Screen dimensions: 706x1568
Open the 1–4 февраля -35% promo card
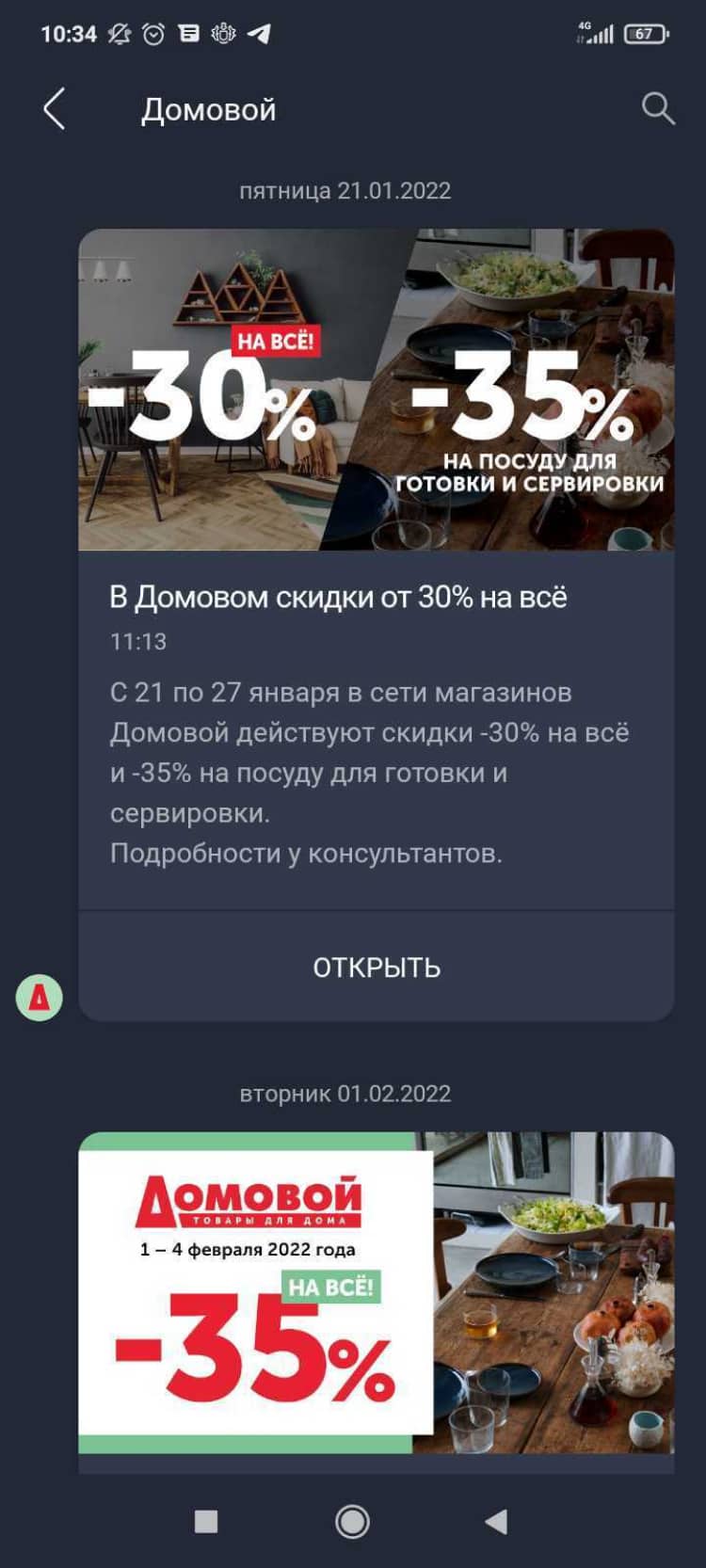tap(377, 1294)
